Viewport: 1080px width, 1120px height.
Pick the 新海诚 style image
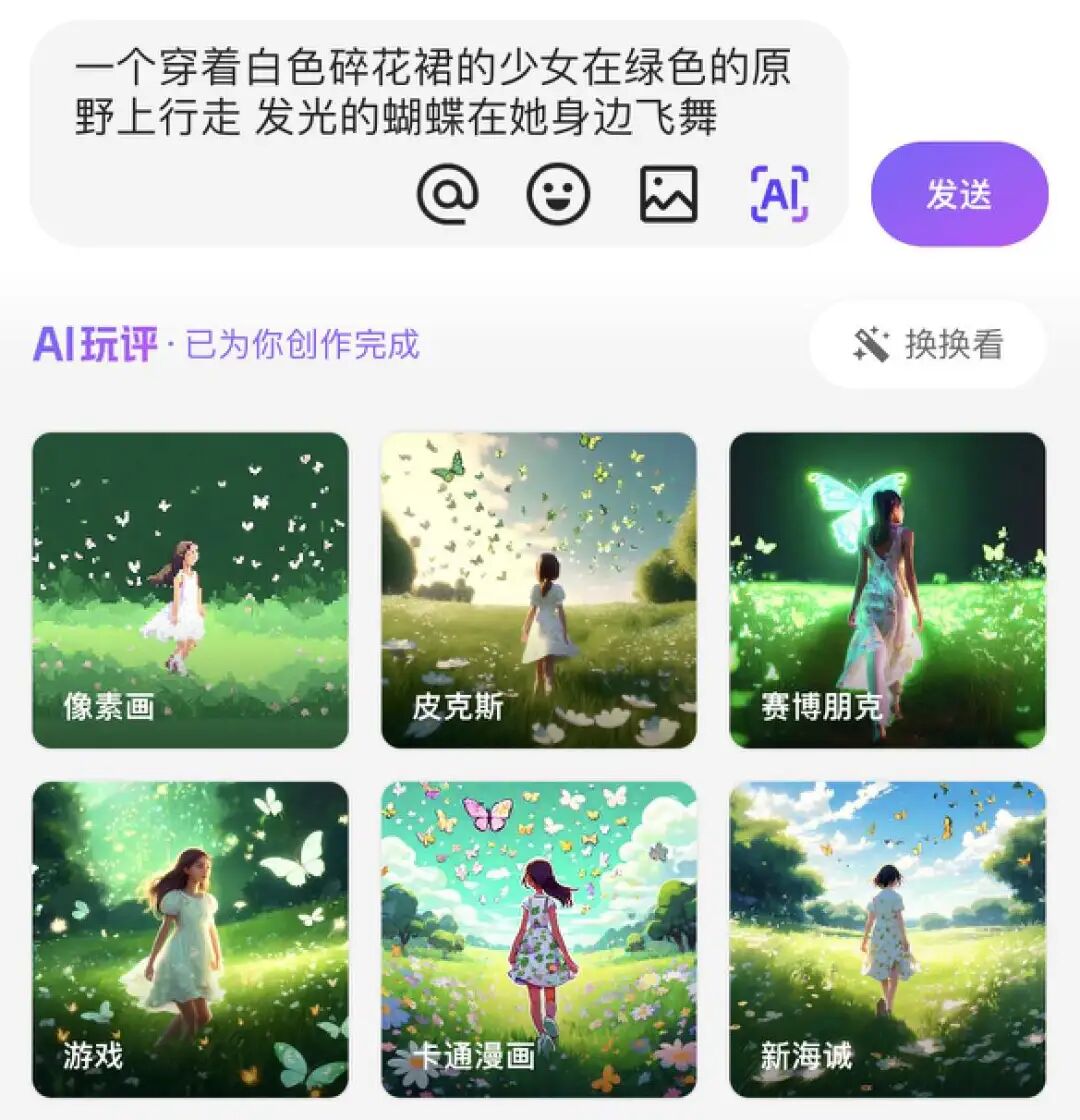[x=887, y=939]
